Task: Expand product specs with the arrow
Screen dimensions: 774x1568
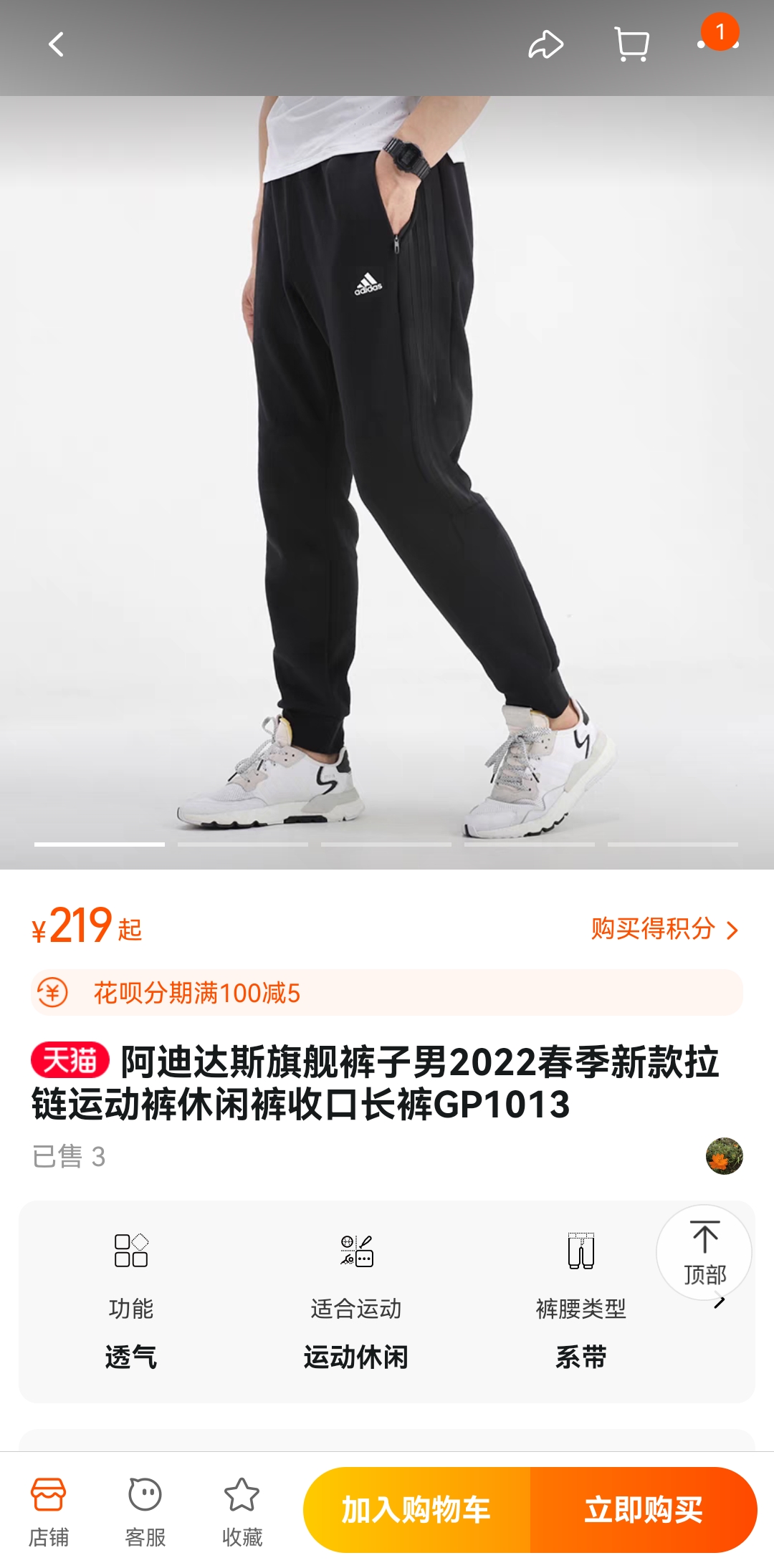Action: point(720,1303)
